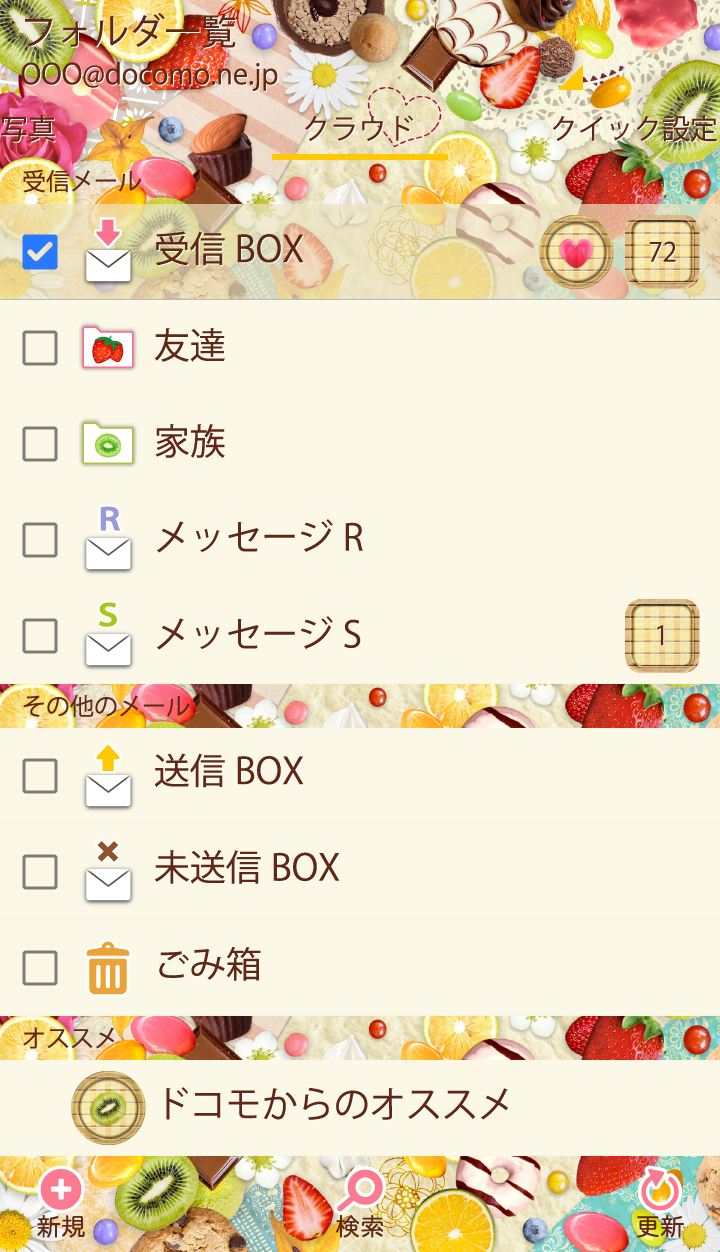This screenshot has height=1252, width=720.
Task: Compose new mail with 新規
Action: pos(61,1203)
